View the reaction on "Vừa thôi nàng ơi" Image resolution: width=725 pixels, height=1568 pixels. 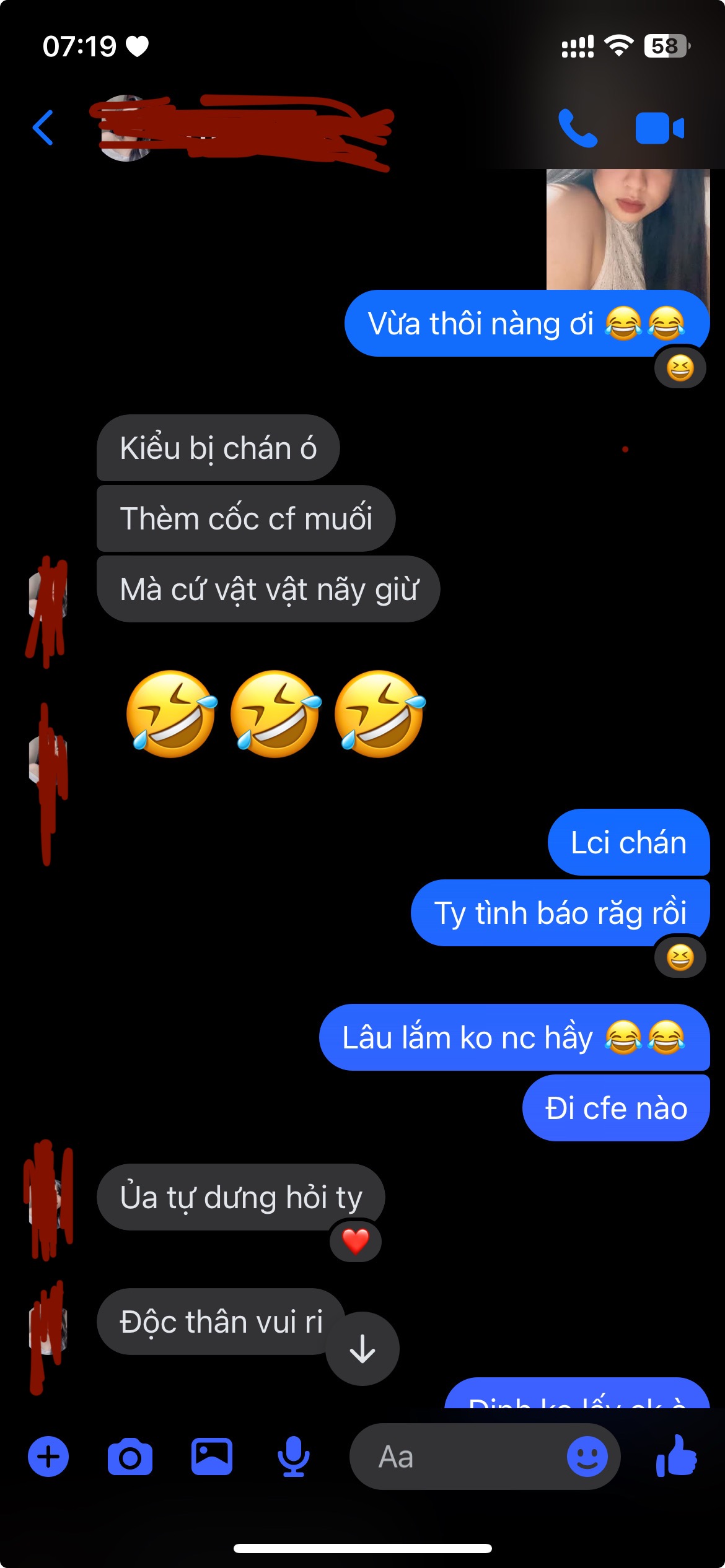pos(680,368)
